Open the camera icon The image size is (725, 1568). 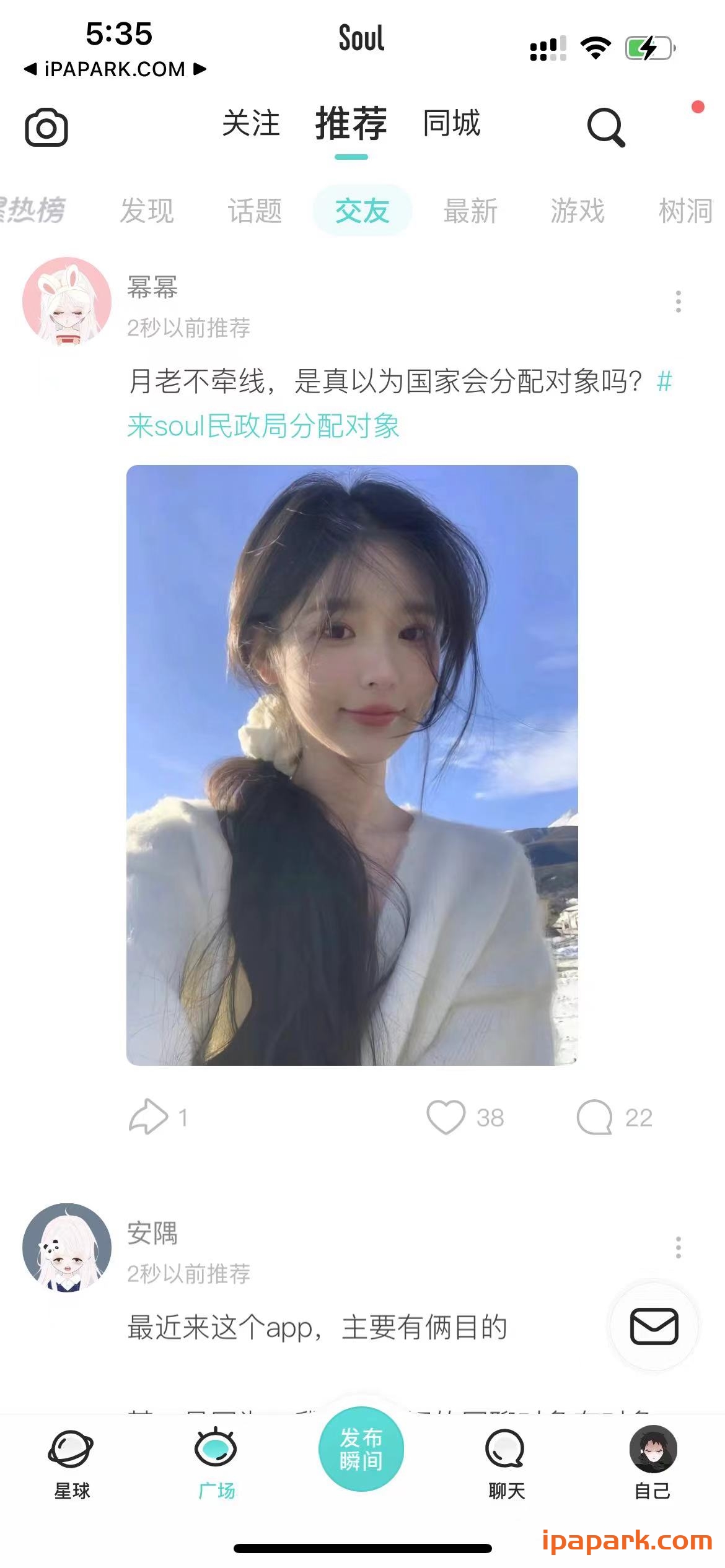pyautogui.click(x=46, y=128)
